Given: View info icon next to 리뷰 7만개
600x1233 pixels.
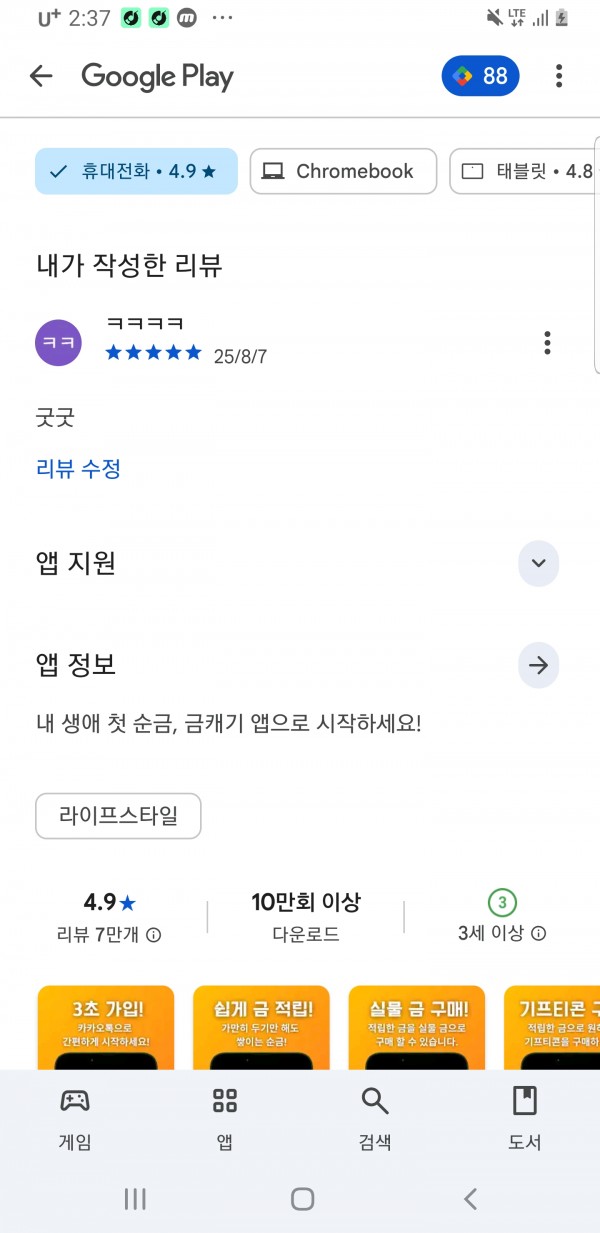Looking at the screenshot, I should click(x=154, y=935).
